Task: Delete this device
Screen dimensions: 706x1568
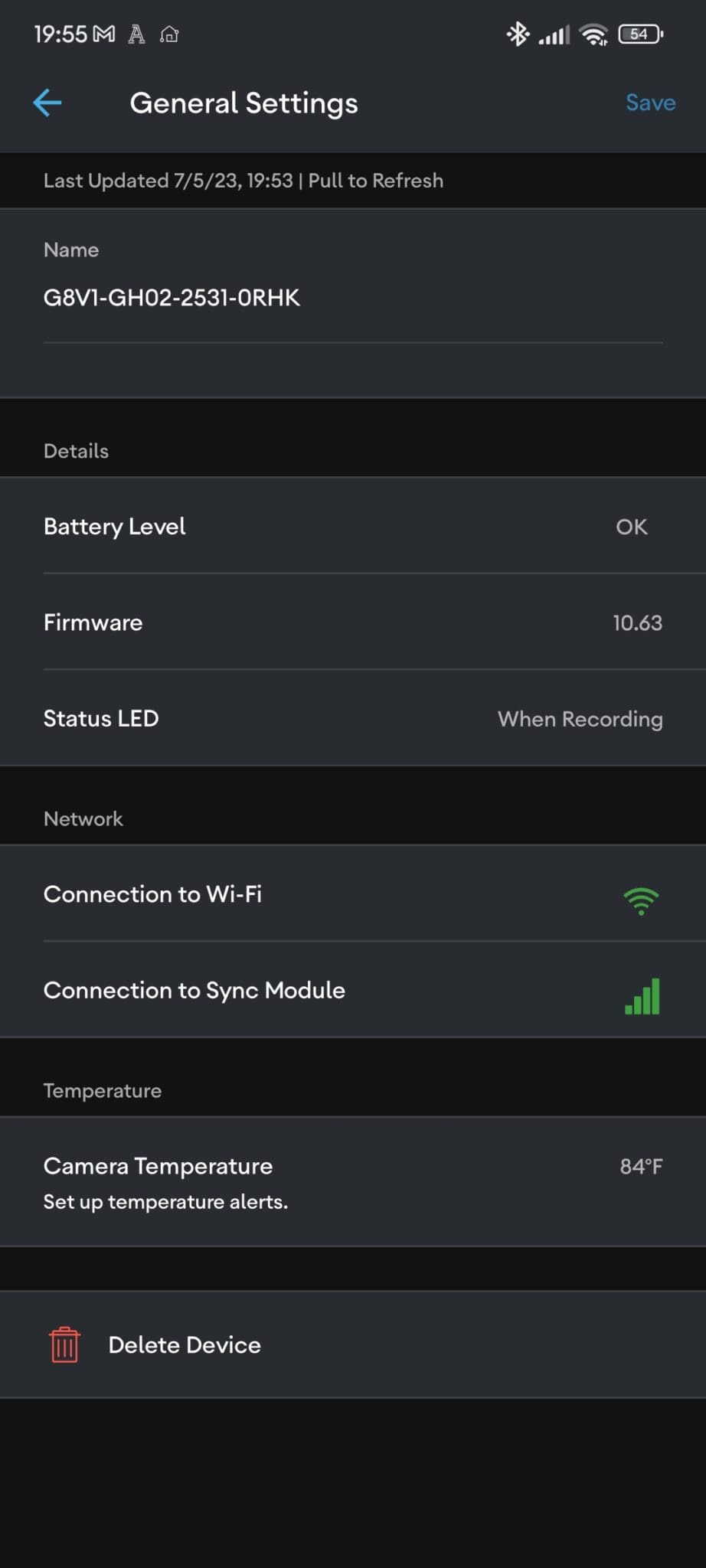Action: coord(184,1345)
